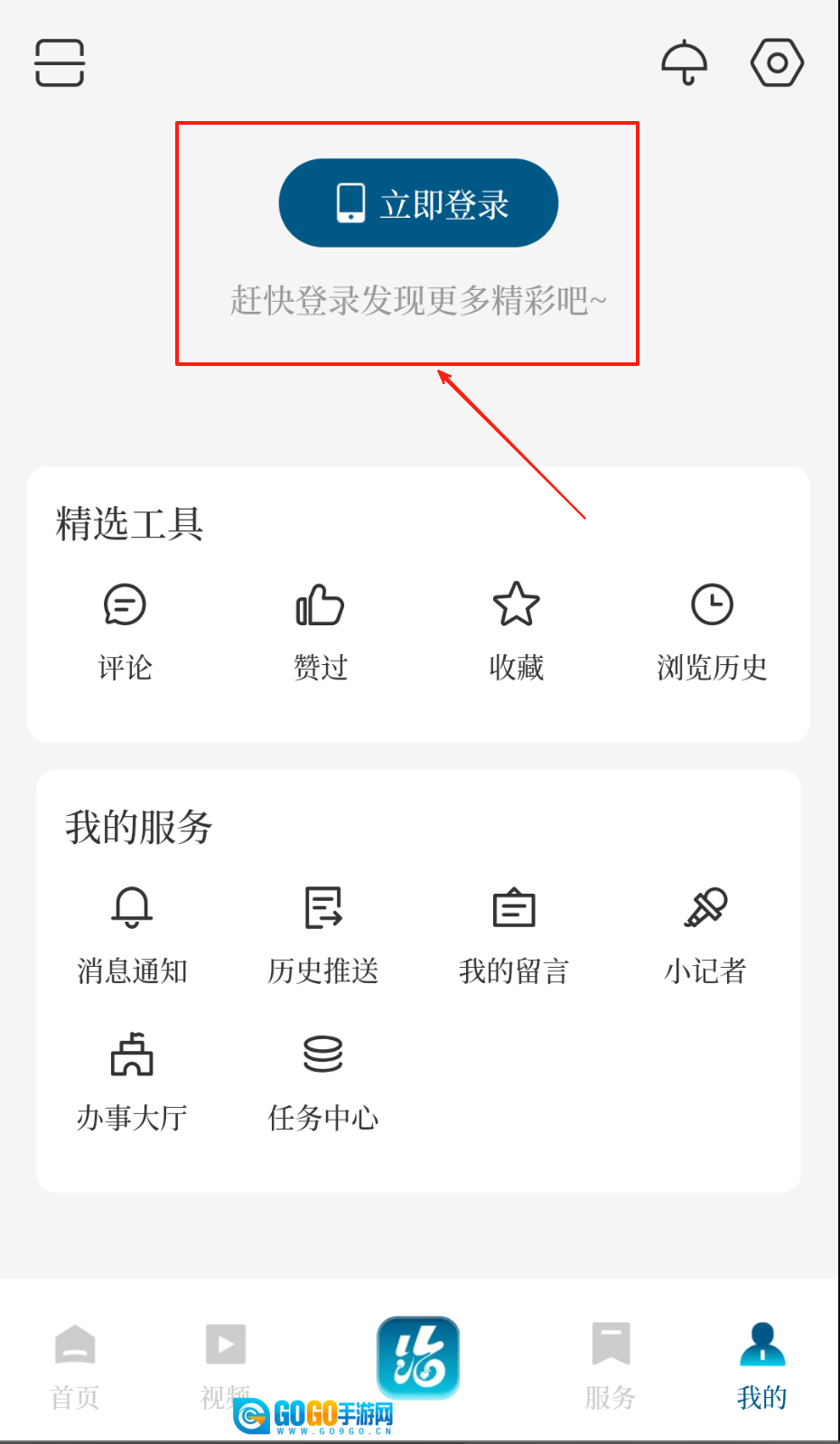The width and height of the screenshot is (840, 1444).
Task: Open settings via the hexagon gear icon
Action: [777, 62]
